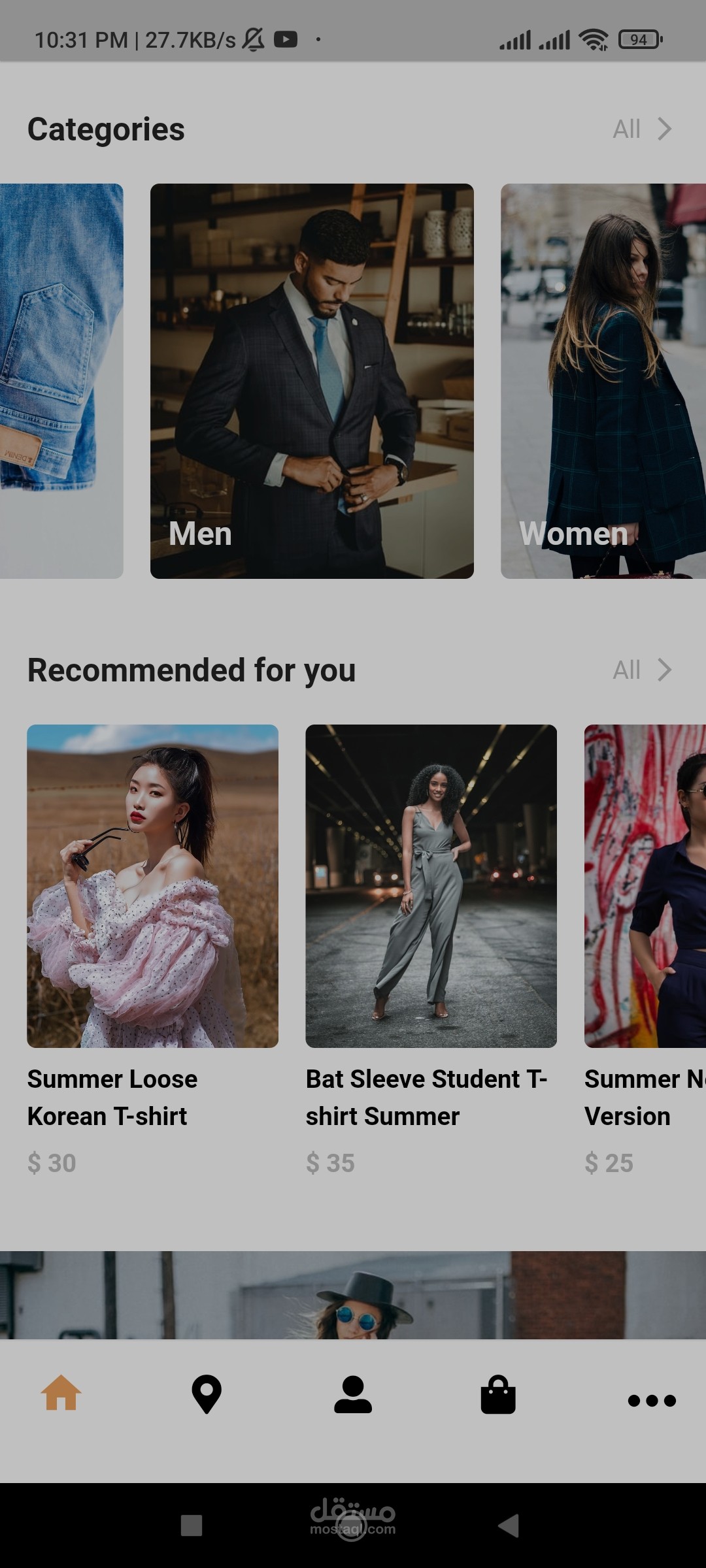Open the recent apps square button
Image resolution: width=706 pixels, height=1568 pixels.
pyautogui.click(x=191, y=1526)
